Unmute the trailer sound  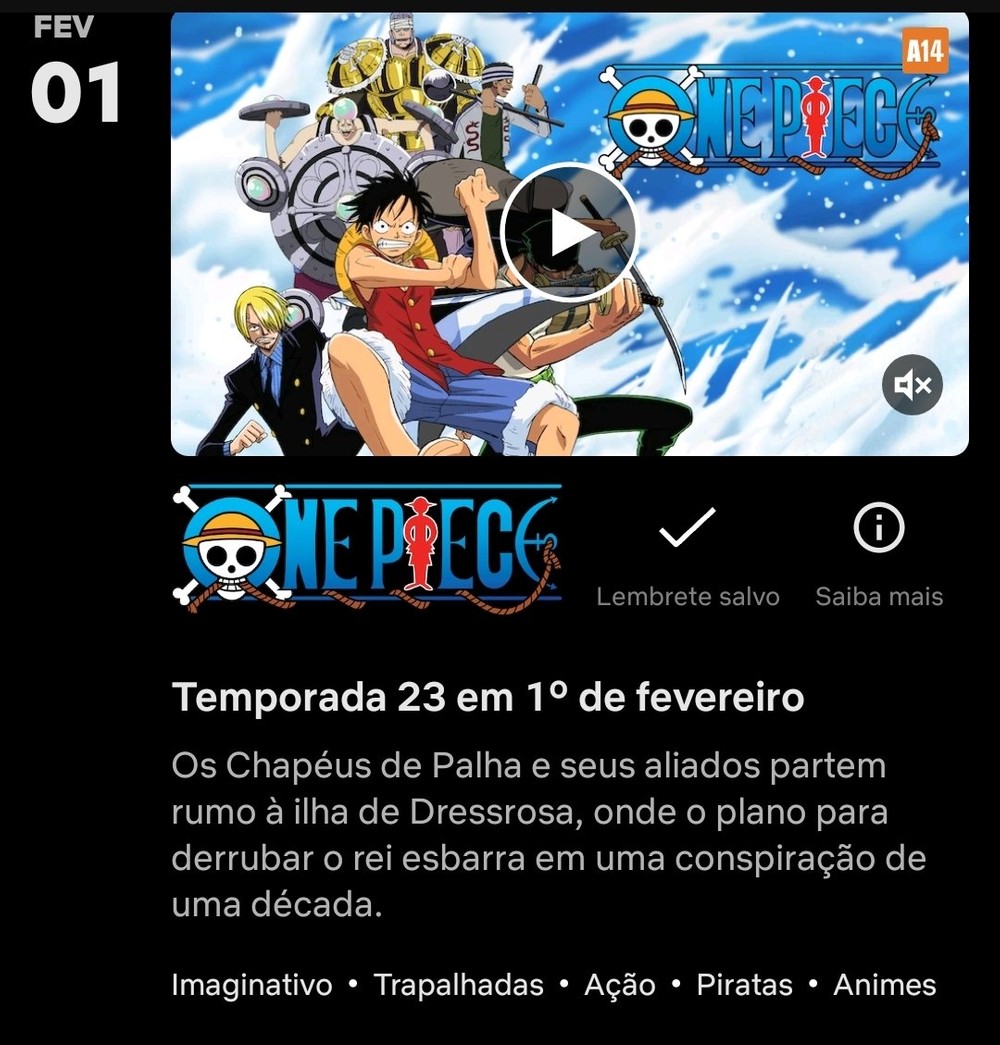[x=912, y=385]
